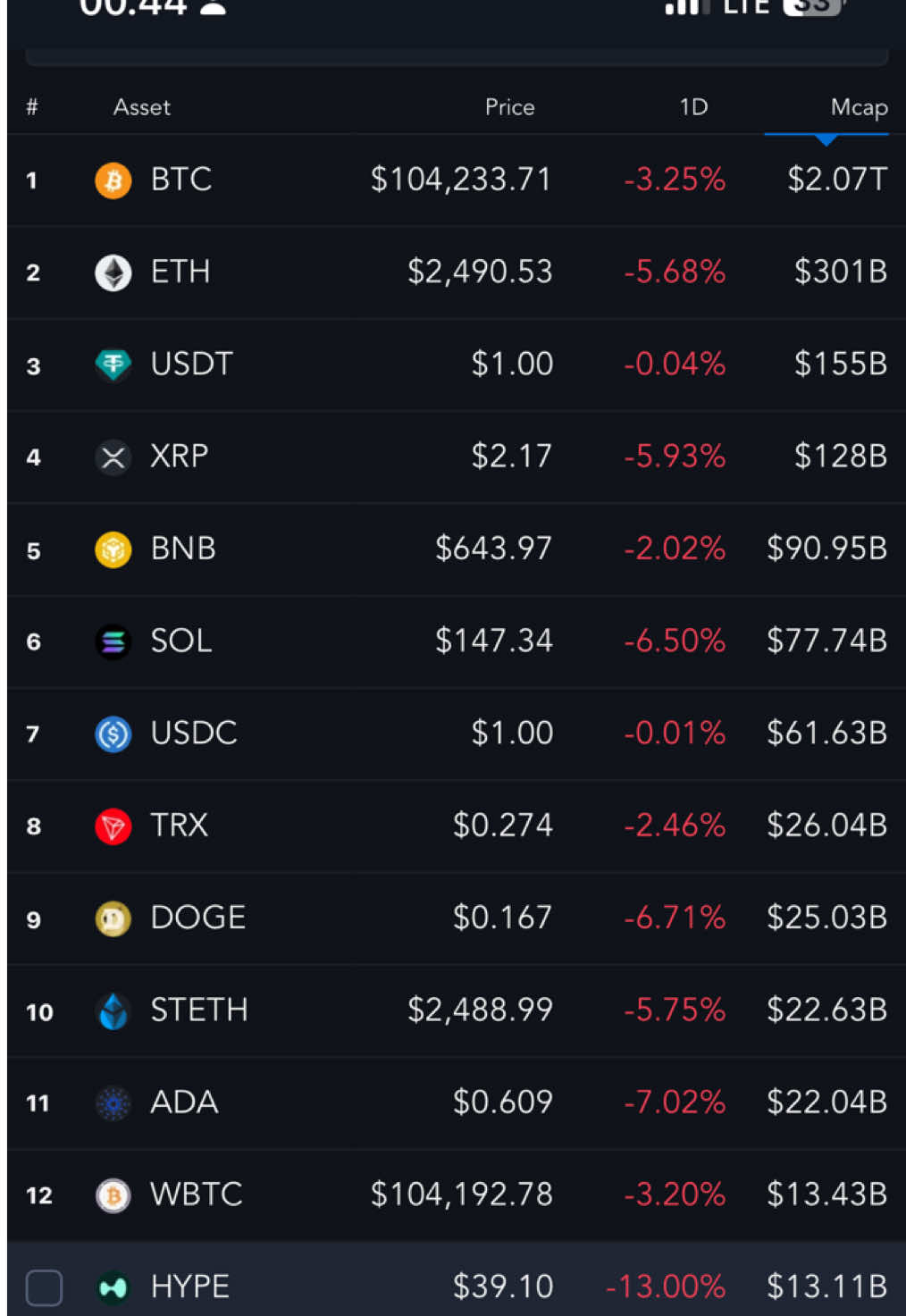Click the Tron (TRX) logo icon

pos(113,826)
